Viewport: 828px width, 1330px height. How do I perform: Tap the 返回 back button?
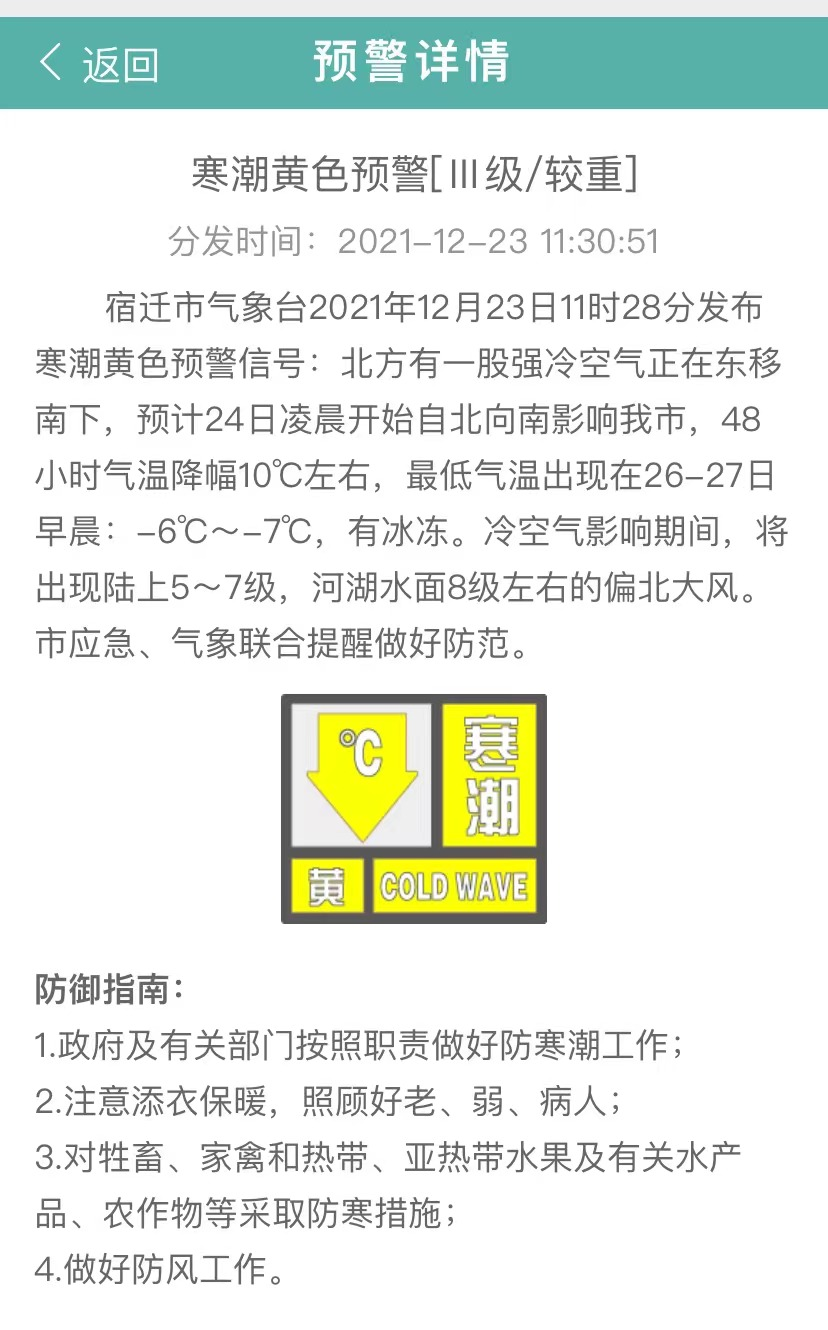click(x=98, y=63)
